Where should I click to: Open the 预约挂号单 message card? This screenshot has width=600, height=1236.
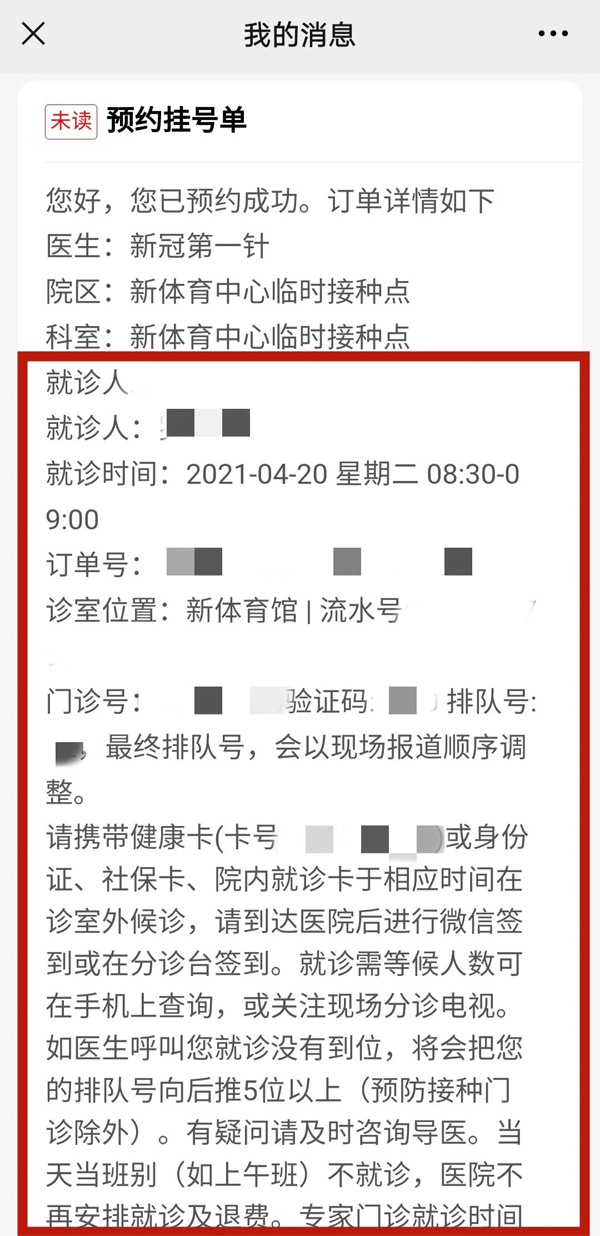pyautogui.click(x=176, y=121)
